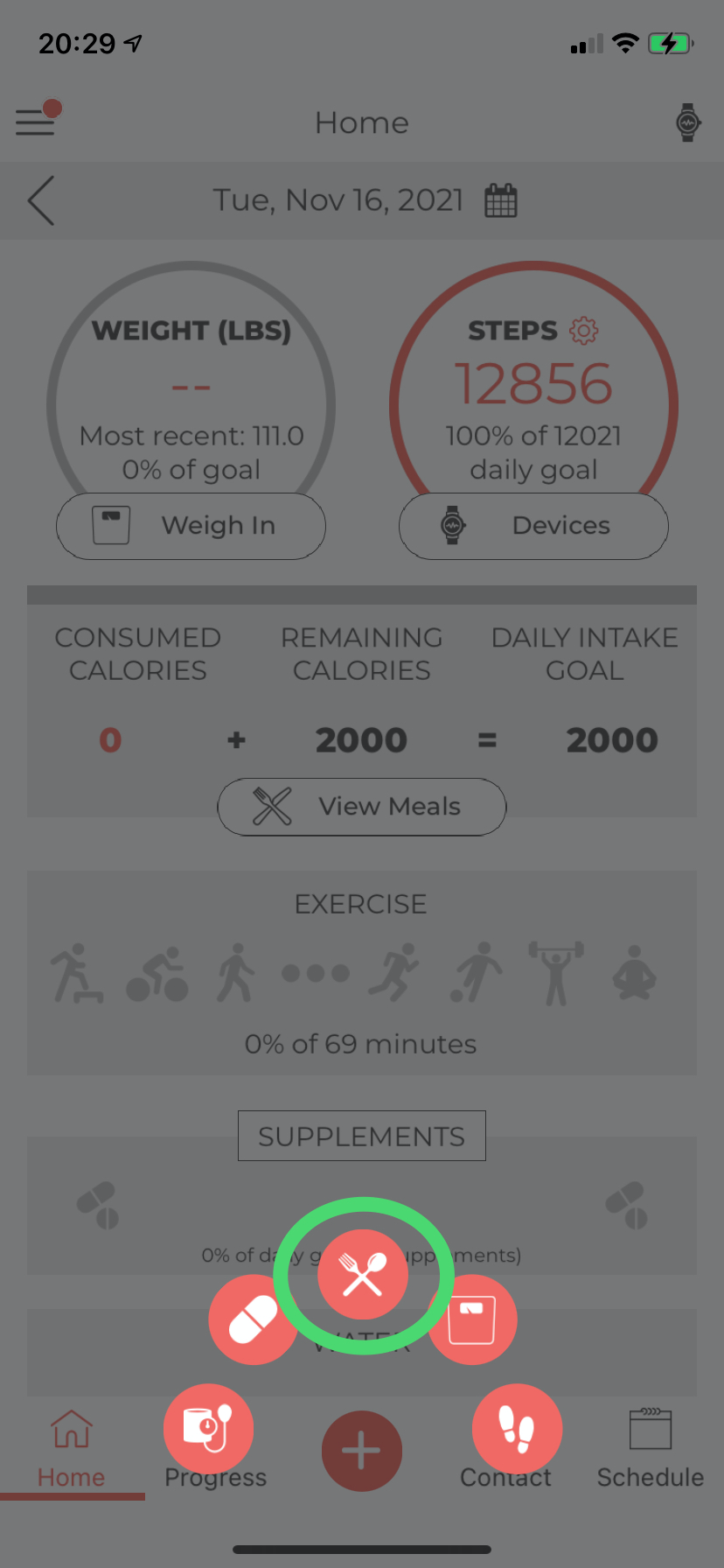This screenshot has height=1568, width=724.
Task: Log blood pressure with the monitor button
Action: 208,1428
